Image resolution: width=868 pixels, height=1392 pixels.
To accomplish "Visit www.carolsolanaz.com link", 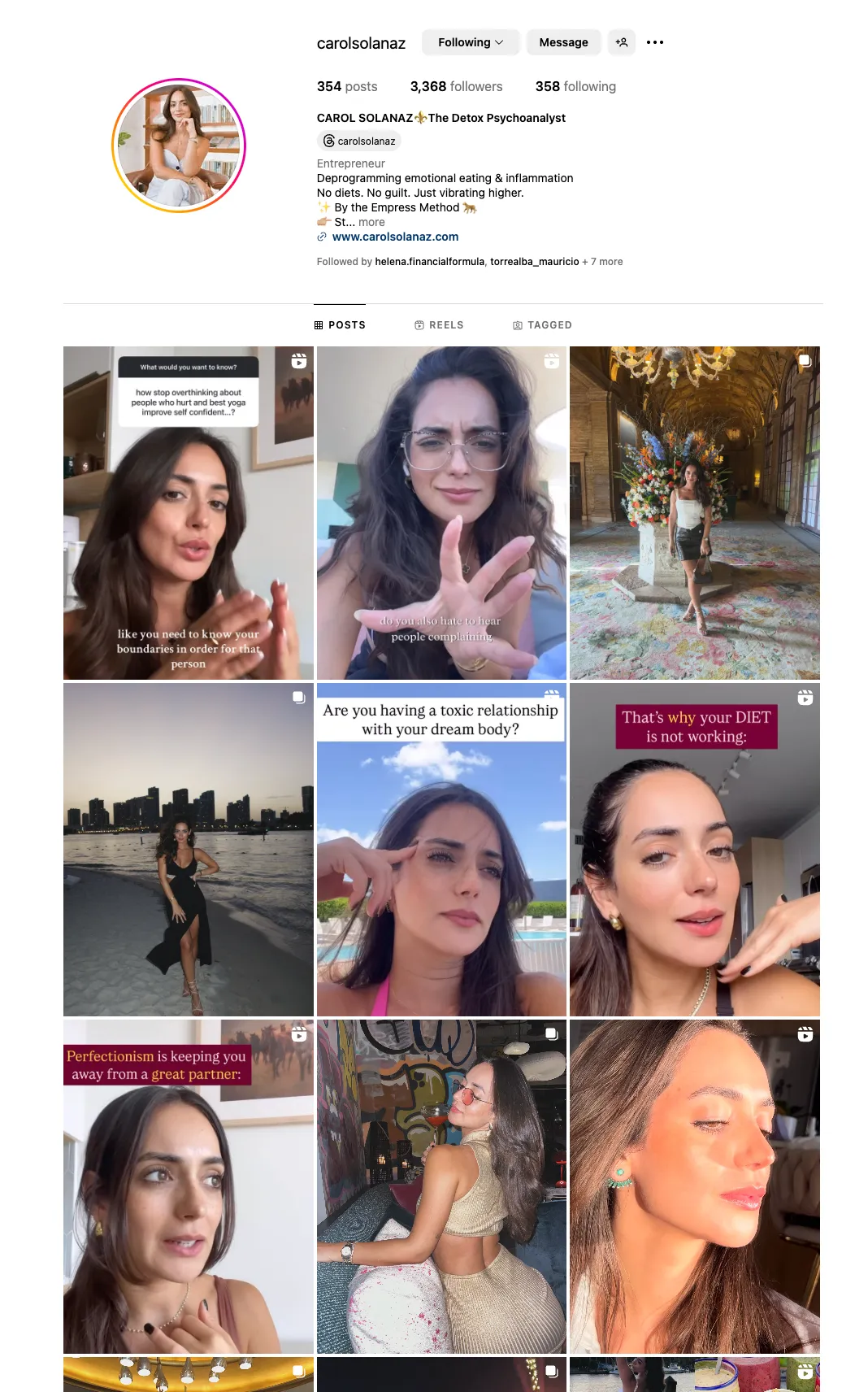I will [395, 237].
